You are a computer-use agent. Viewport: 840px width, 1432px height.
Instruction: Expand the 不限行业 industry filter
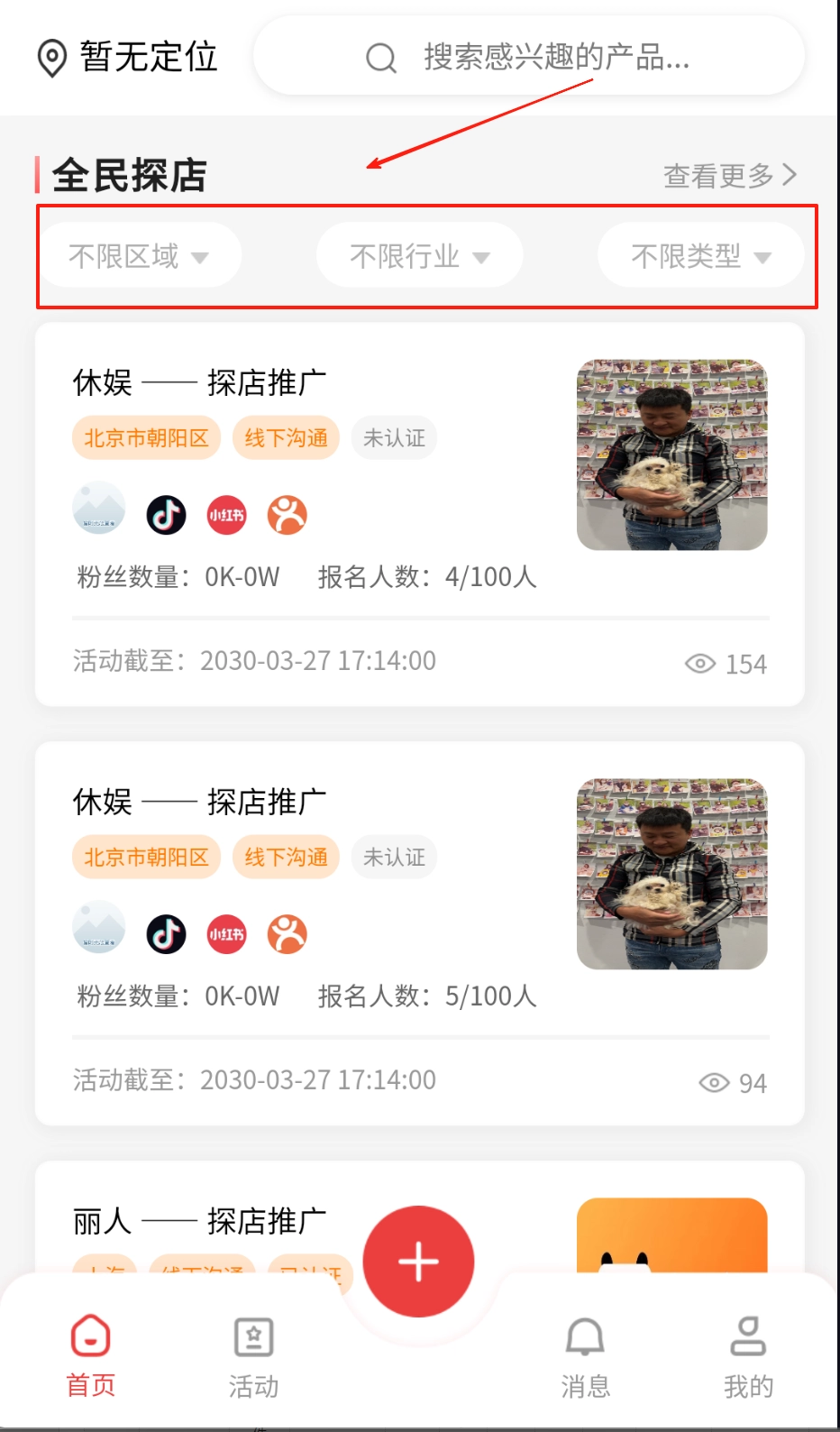tap(419, 256)
